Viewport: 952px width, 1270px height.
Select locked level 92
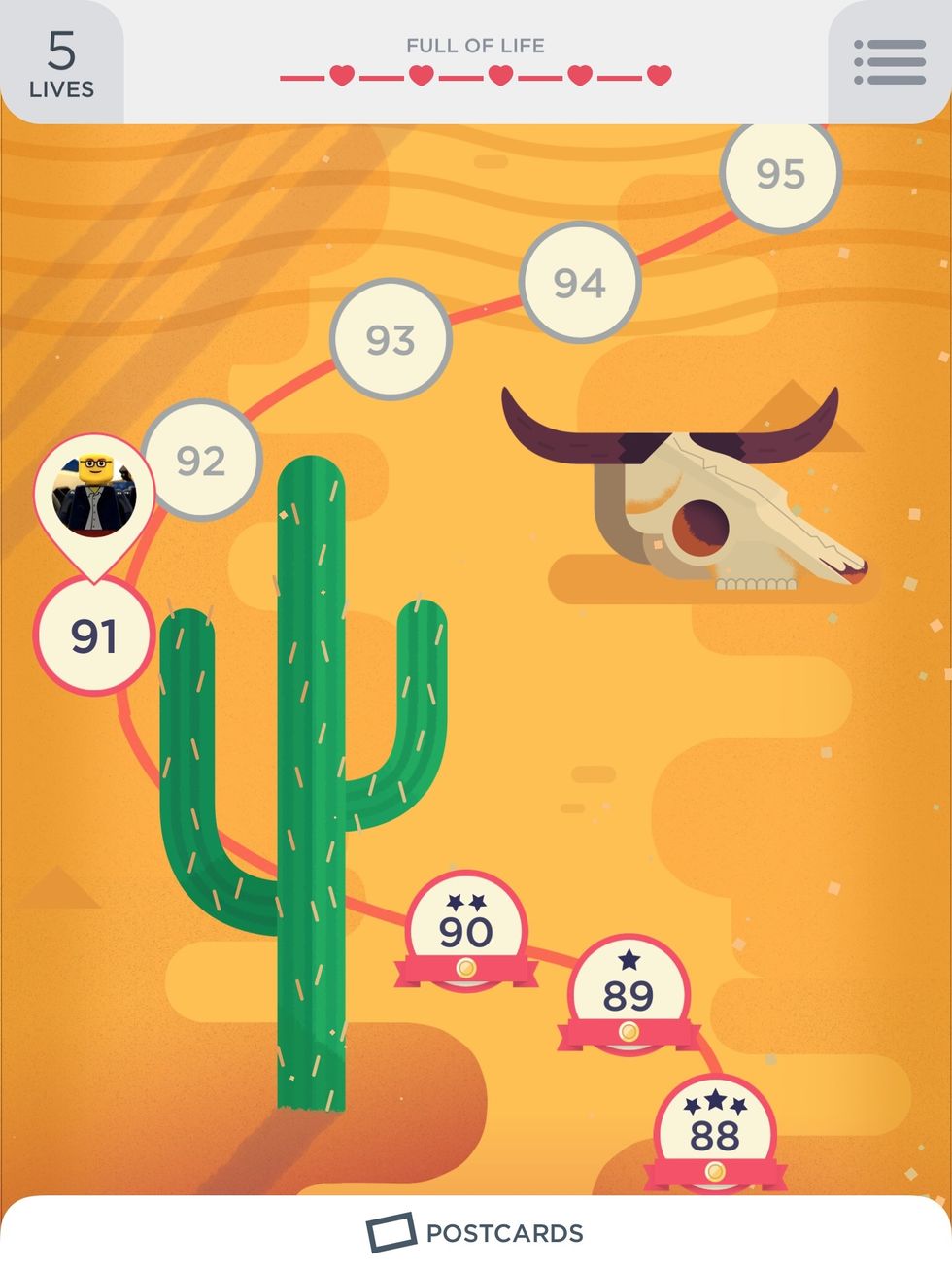pyautogui.click(x=201, y=460)
